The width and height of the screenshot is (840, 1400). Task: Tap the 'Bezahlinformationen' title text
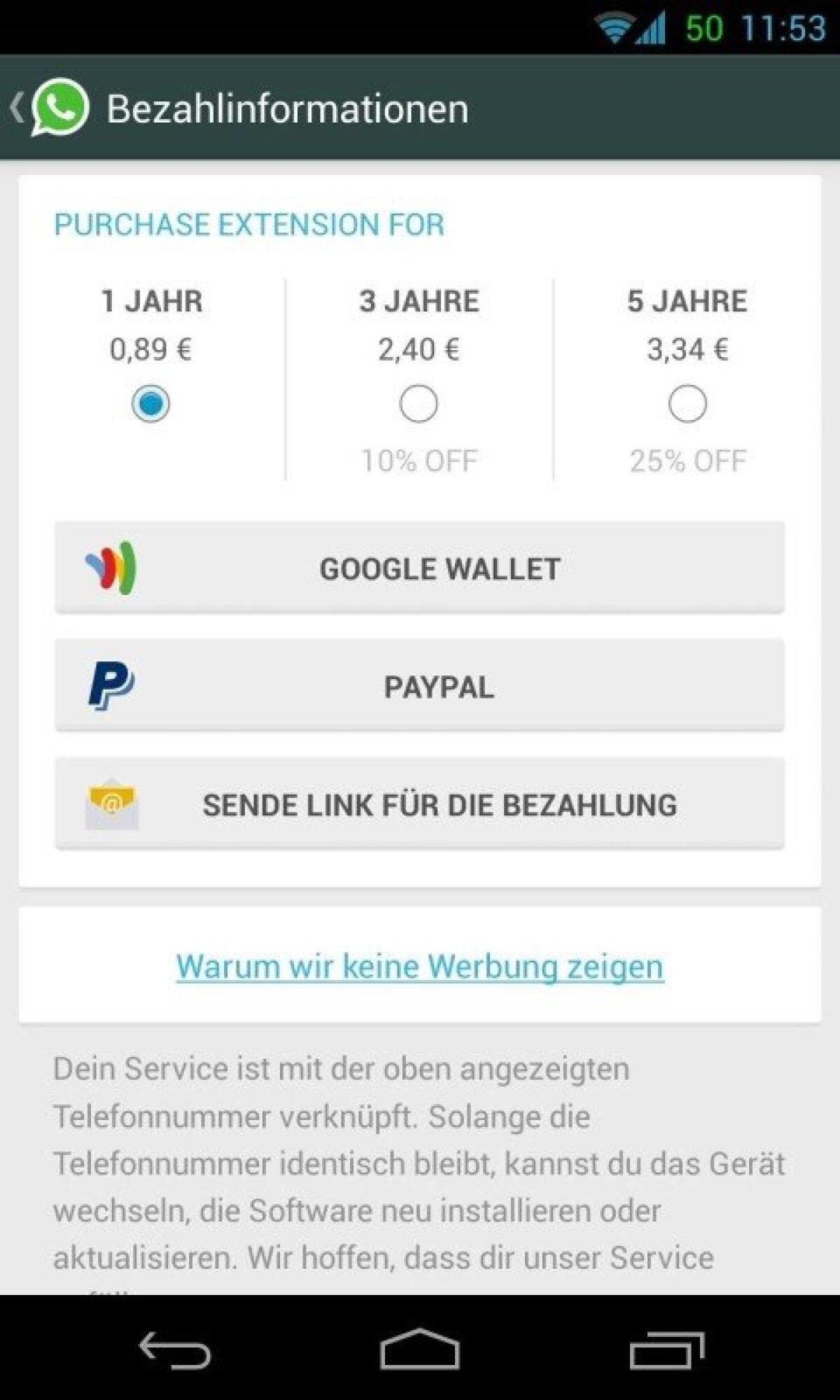[287, 106]
